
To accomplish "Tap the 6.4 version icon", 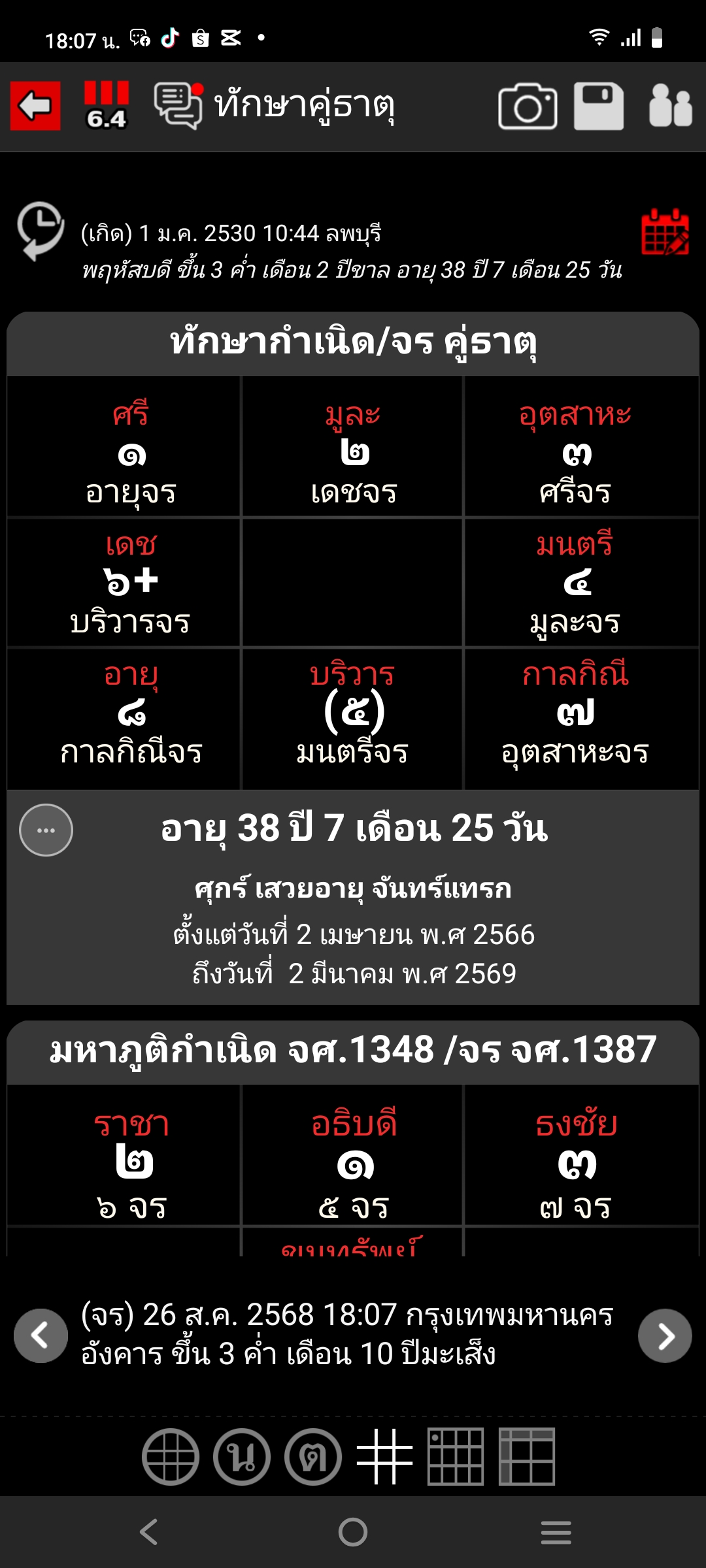I will 107,105.
